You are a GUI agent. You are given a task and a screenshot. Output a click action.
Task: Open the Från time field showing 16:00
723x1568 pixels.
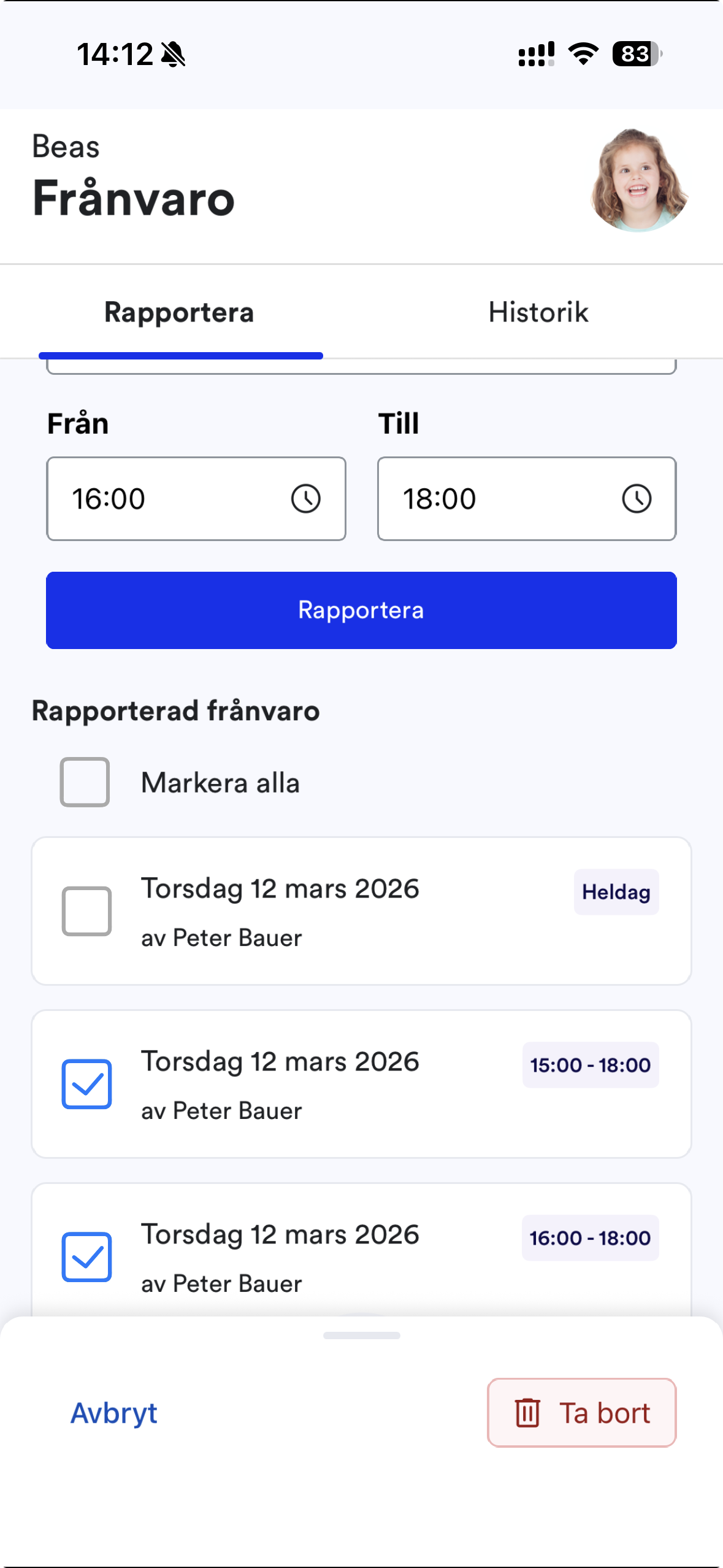pos(196,499)
